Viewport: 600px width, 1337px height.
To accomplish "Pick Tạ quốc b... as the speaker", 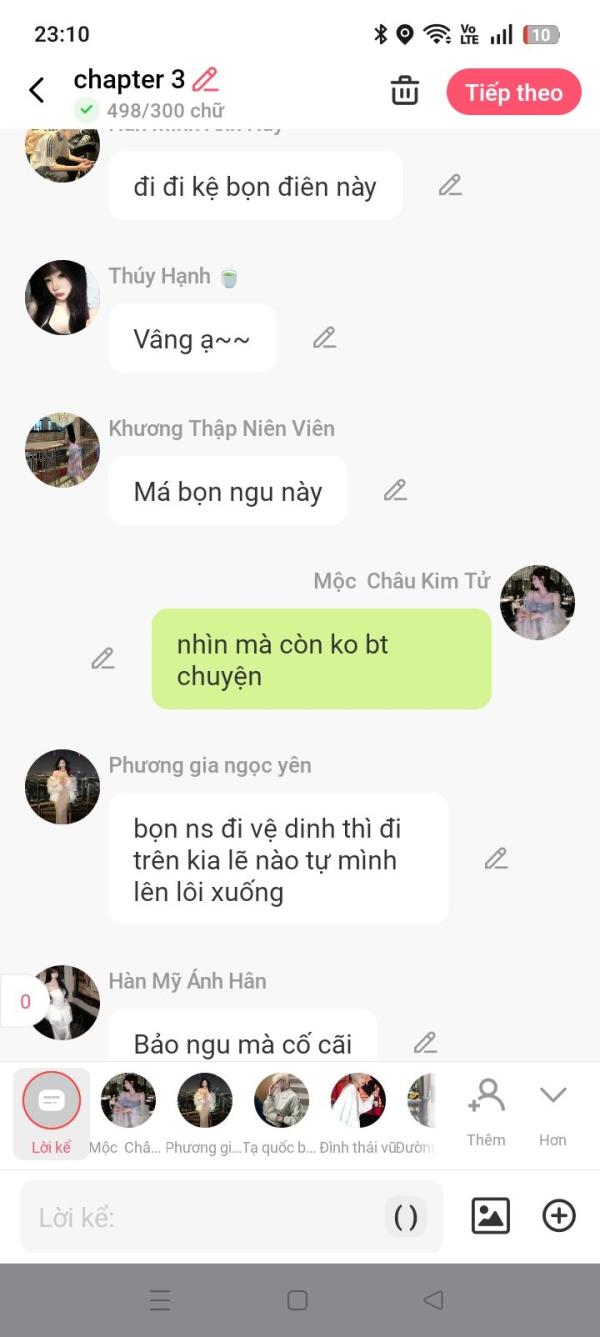I will pyautogui.click(x=281, y=1113).
